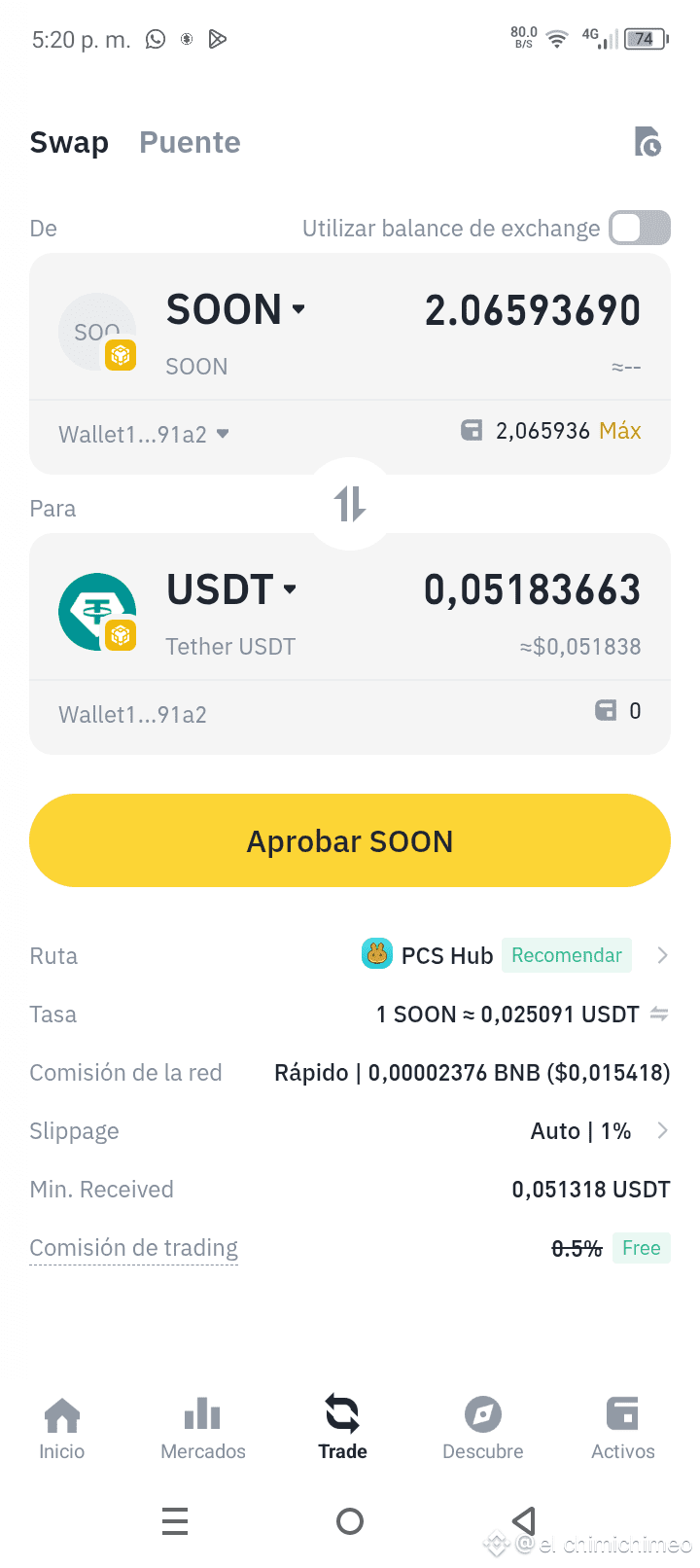Tap the Aprobar SOON button
700x1568 pixels.
click(x=350, y=840)
